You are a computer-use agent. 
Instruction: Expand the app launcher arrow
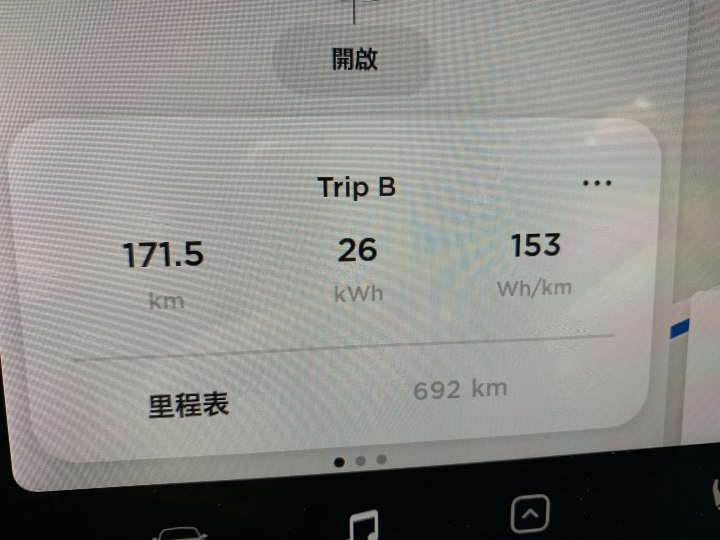(x=531, y=515)
